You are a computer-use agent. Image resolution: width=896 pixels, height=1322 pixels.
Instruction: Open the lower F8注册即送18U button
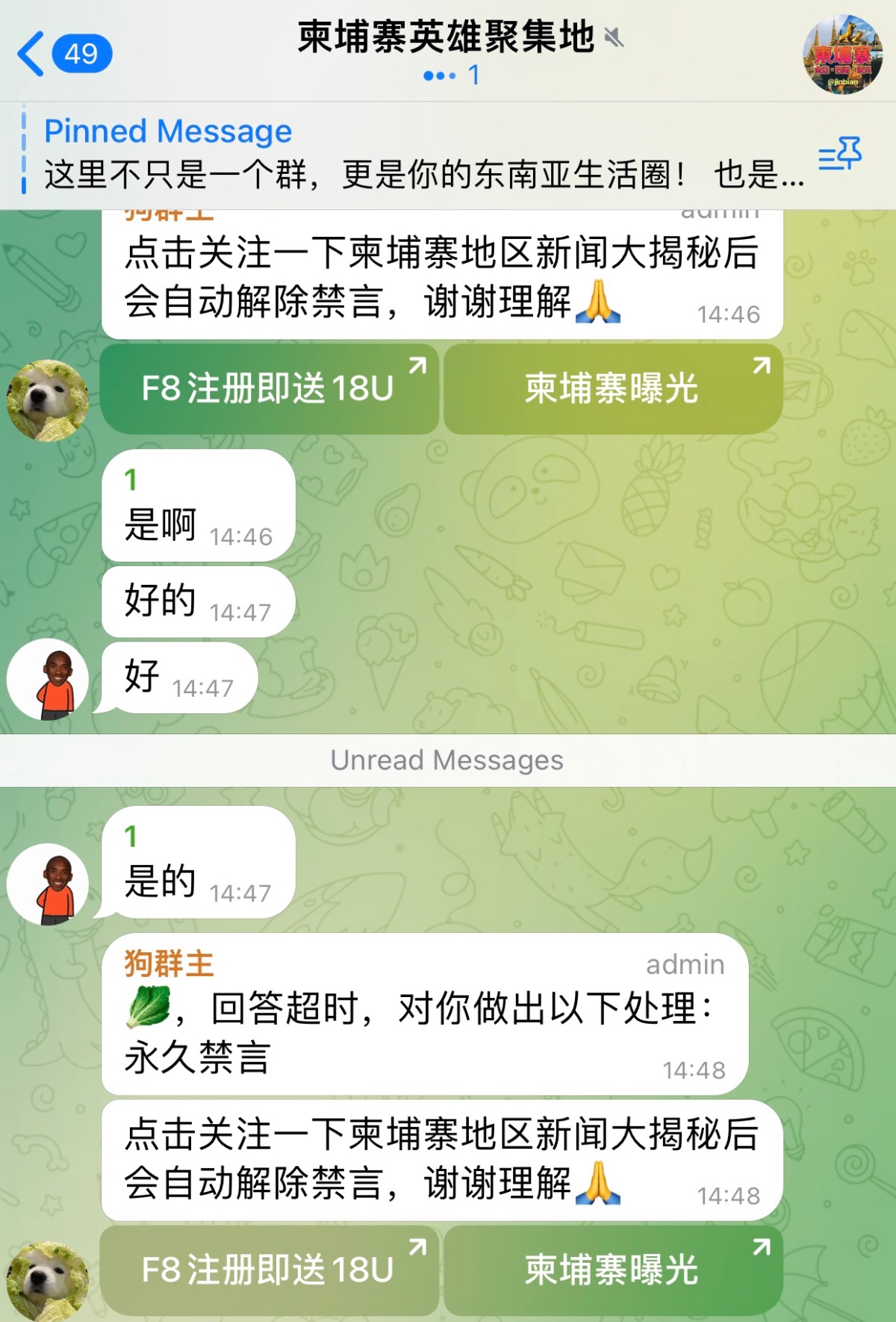tap(269, 1270)
